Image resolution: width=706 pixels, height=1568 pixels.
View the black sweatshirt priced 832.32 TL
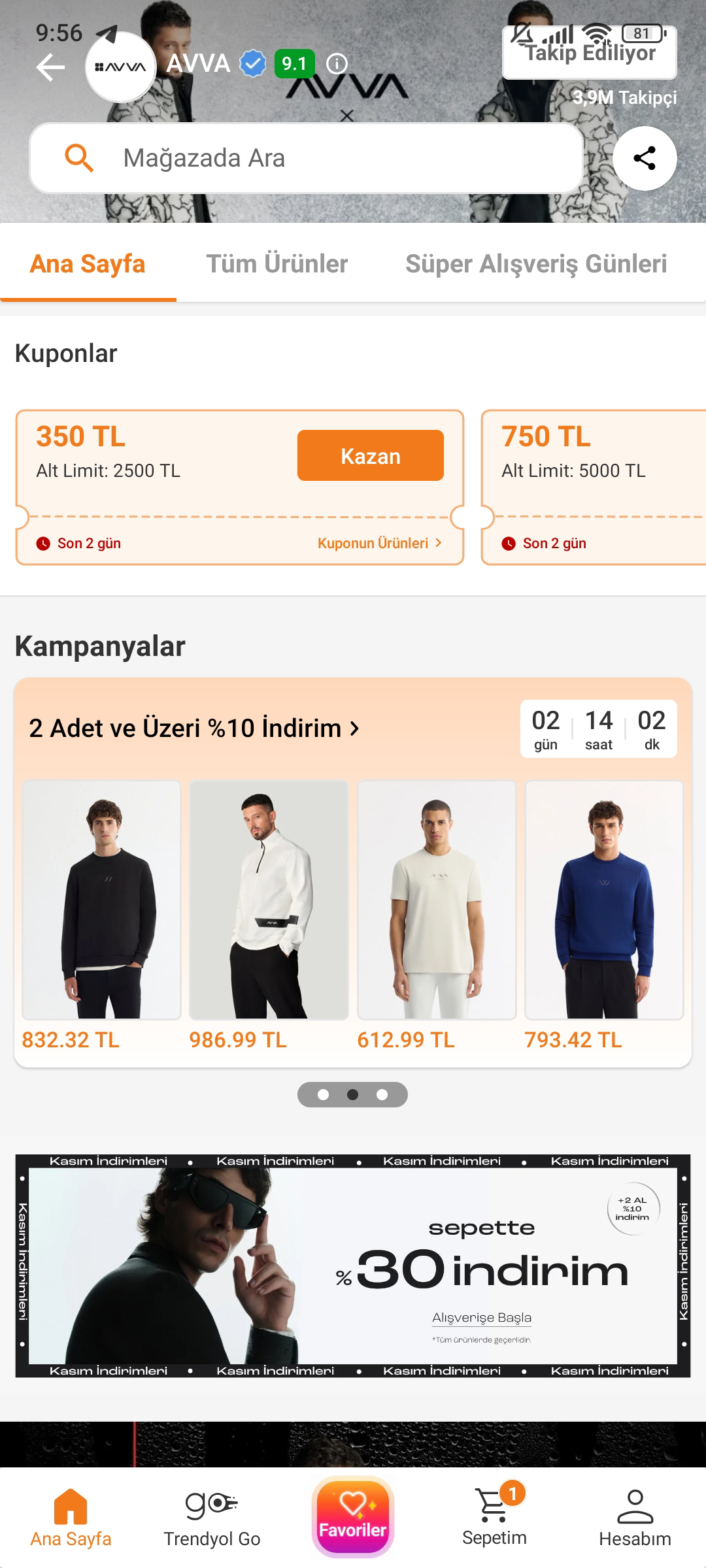(x=101, y=900)
